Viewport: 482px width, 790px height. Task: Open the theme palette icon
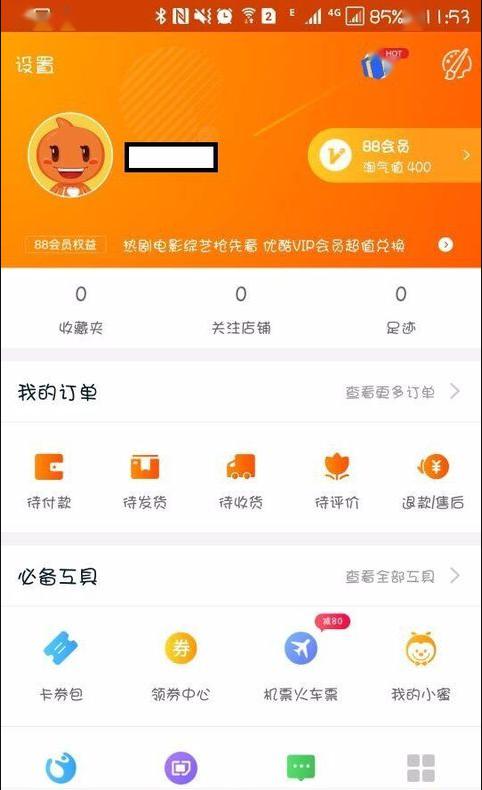(x=456, y=64)
